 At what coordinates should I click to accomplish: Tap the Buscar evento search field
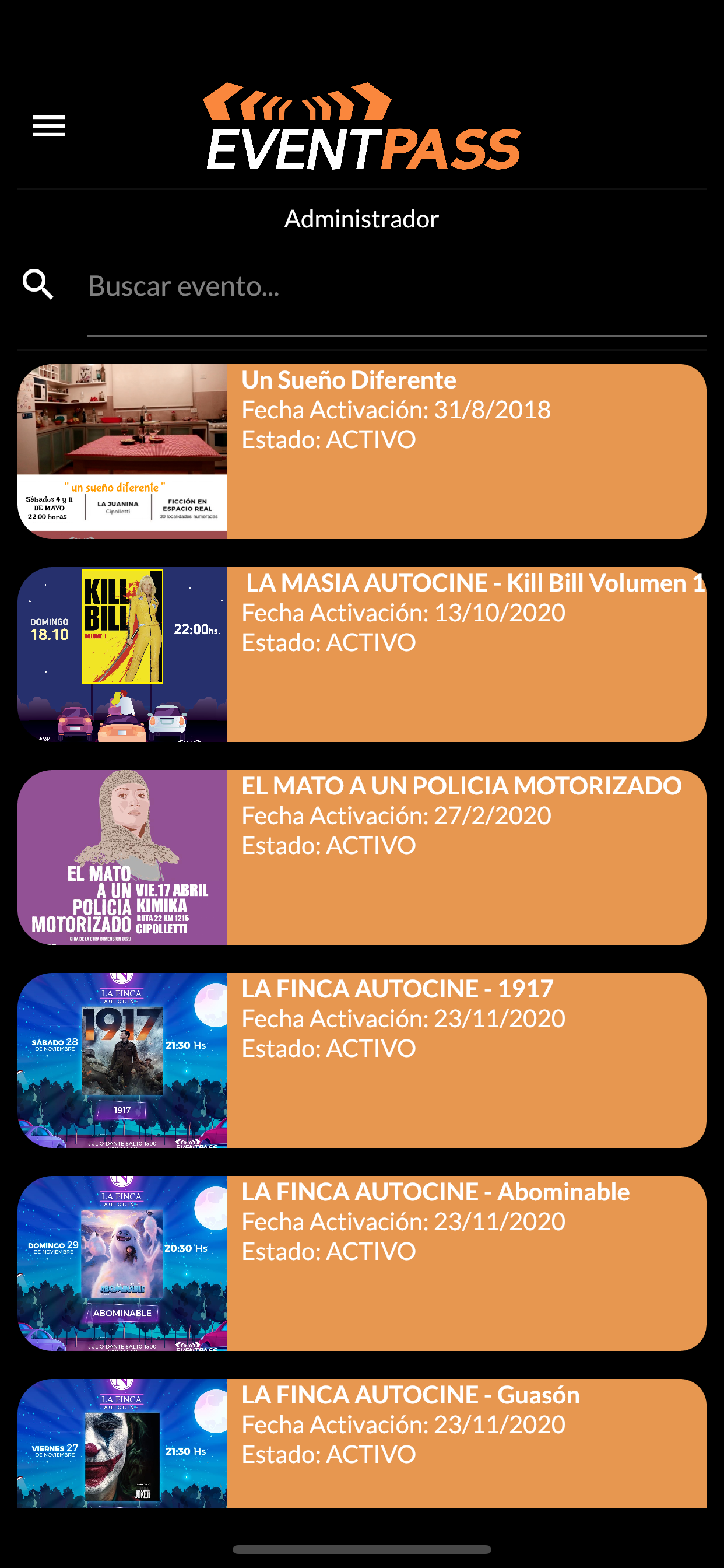(396, 286)
